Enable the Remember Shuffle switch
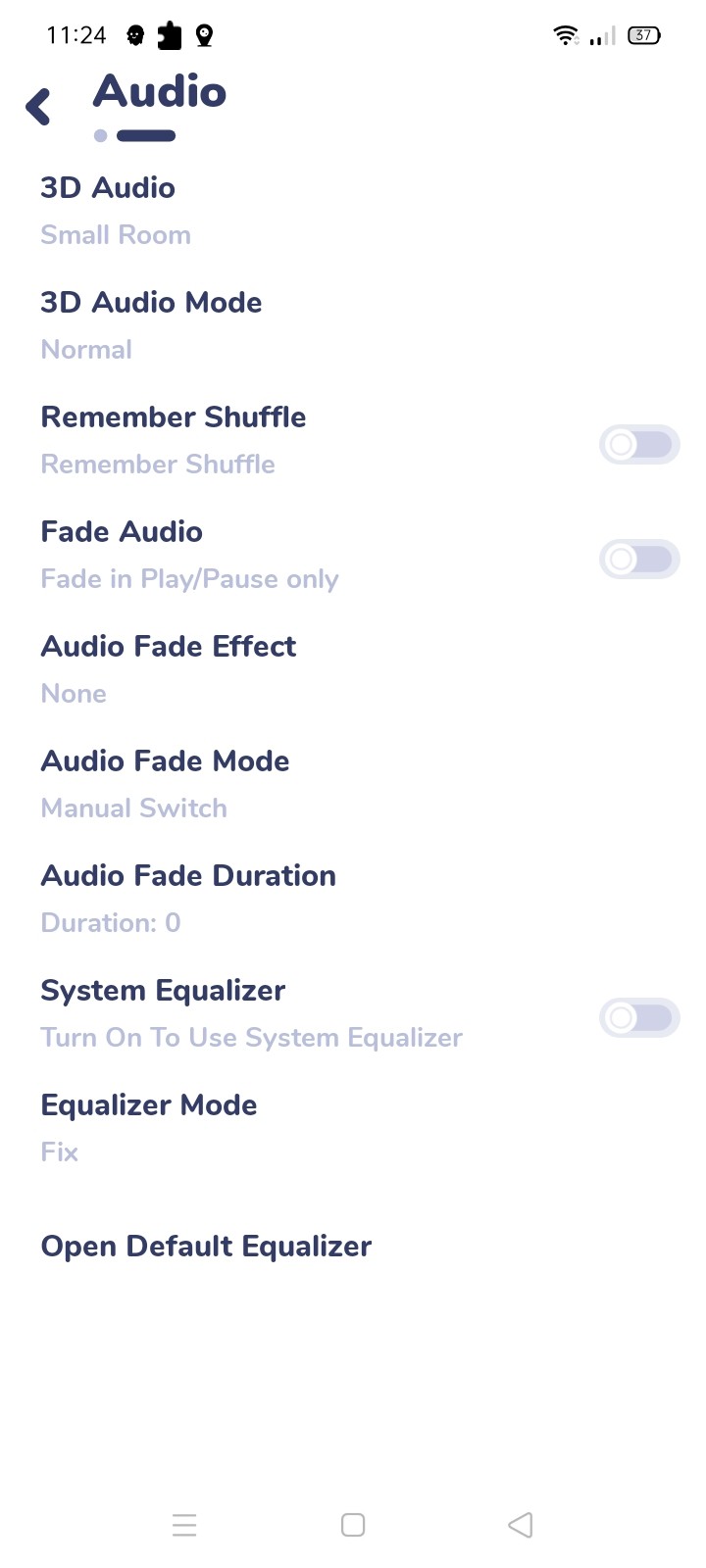706x1568 pixels. pos(639,444)
